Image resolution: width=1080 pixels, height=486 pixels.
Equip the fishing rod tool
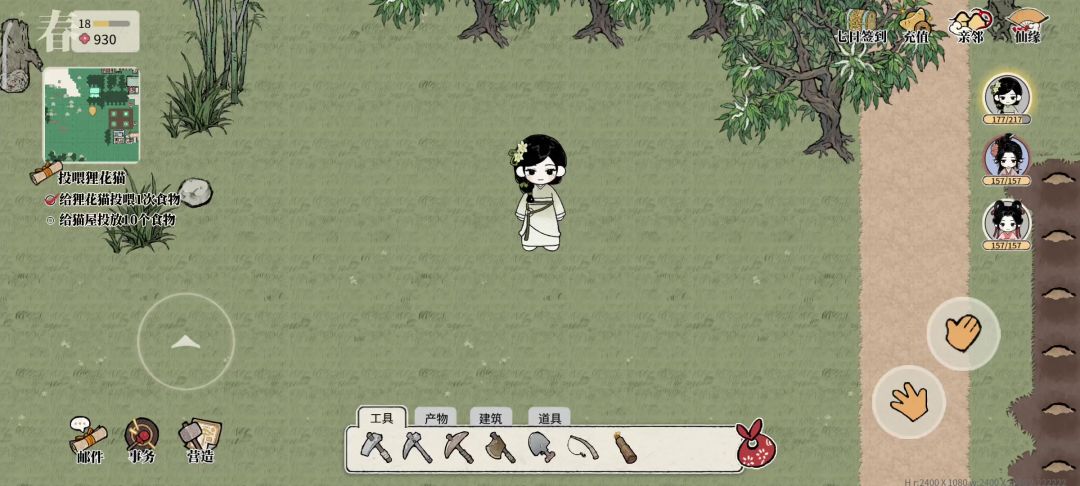pos(582,447)
